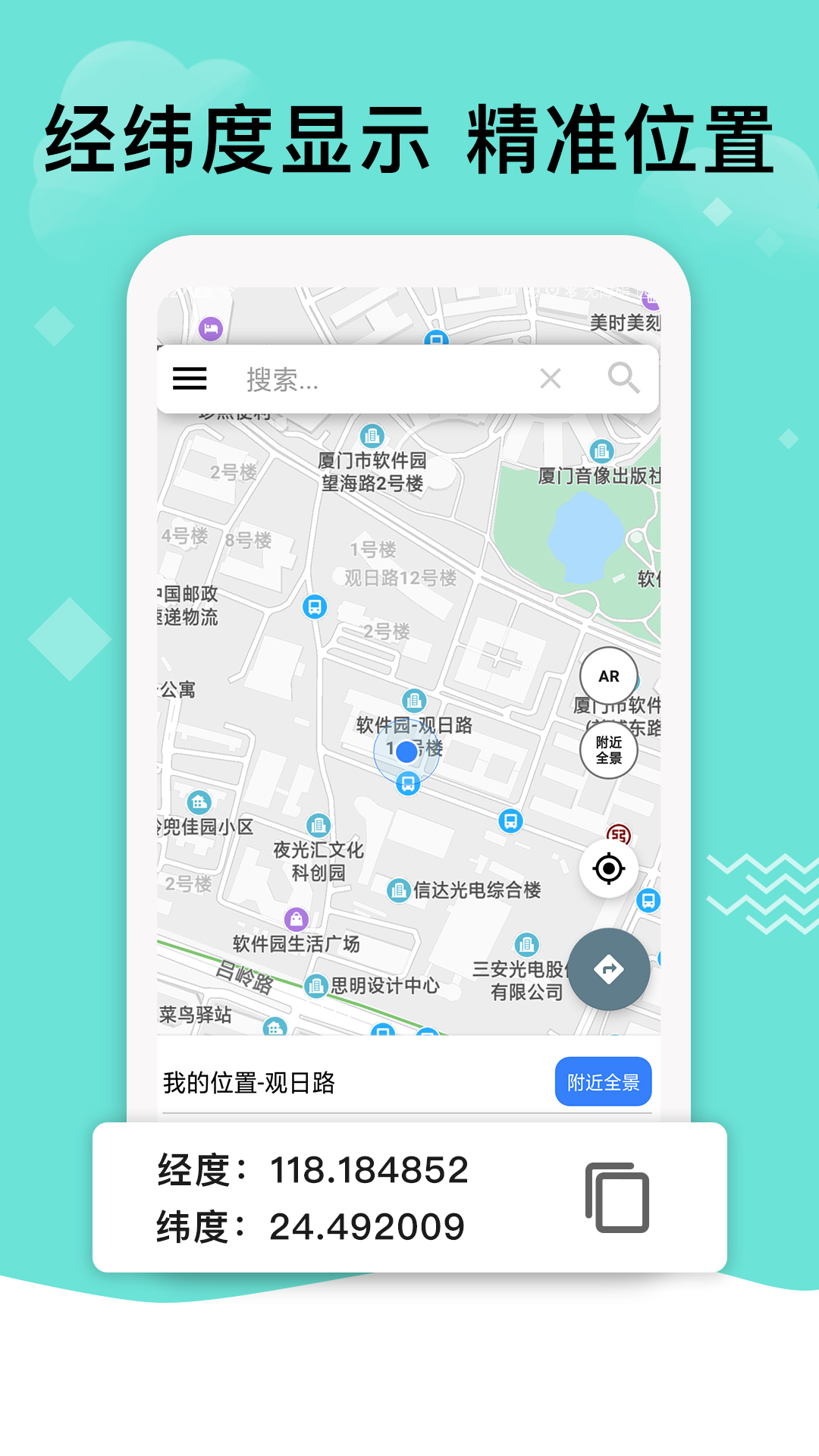The width and height of the screenshot is (819, 1456).
Task: Click the 厦门市软件园望海路2号楼 marker
Action: click(371, 435)
